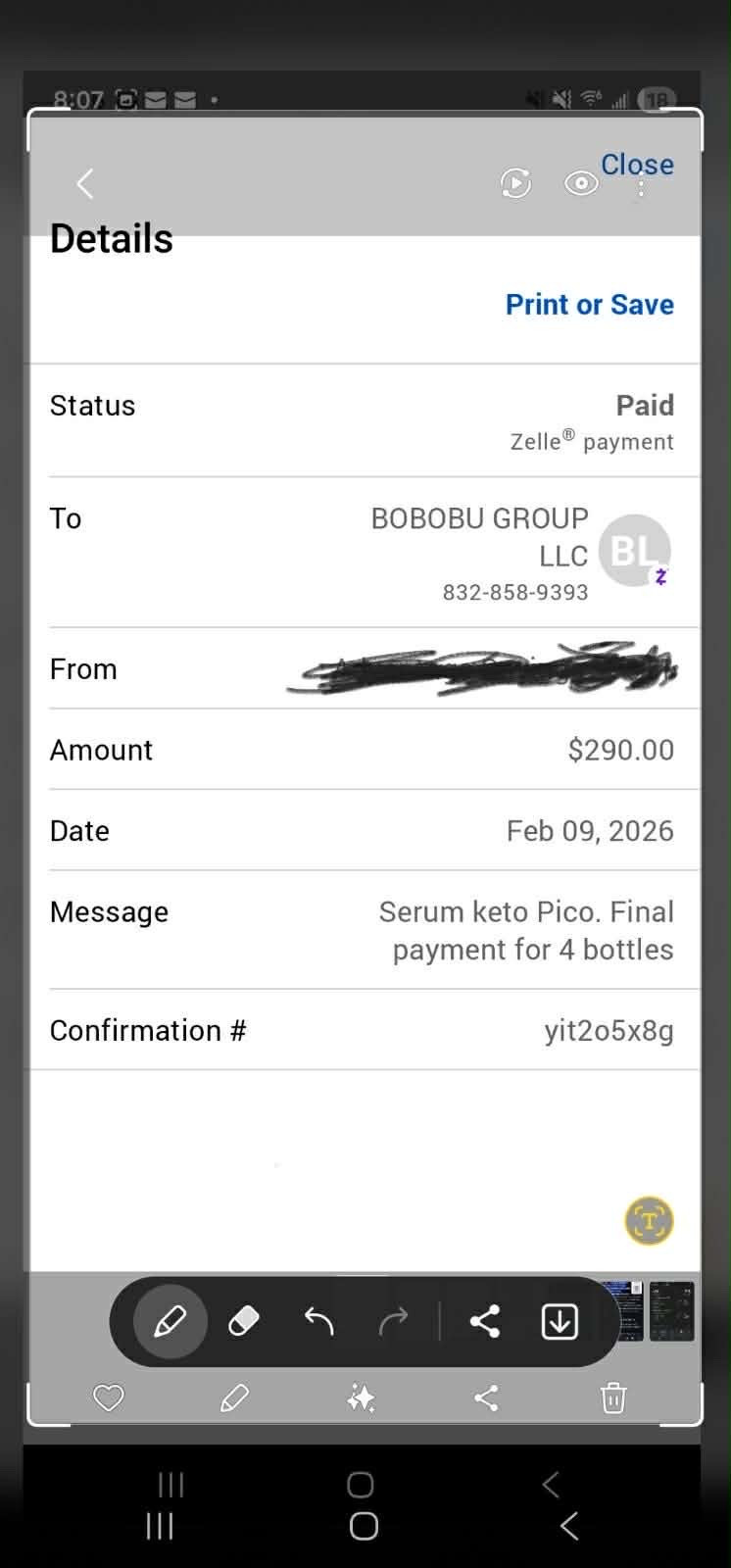Viewport: 731px width, 1568px height.
Task: Open Print or Save option
Action: tap(589, 305)
